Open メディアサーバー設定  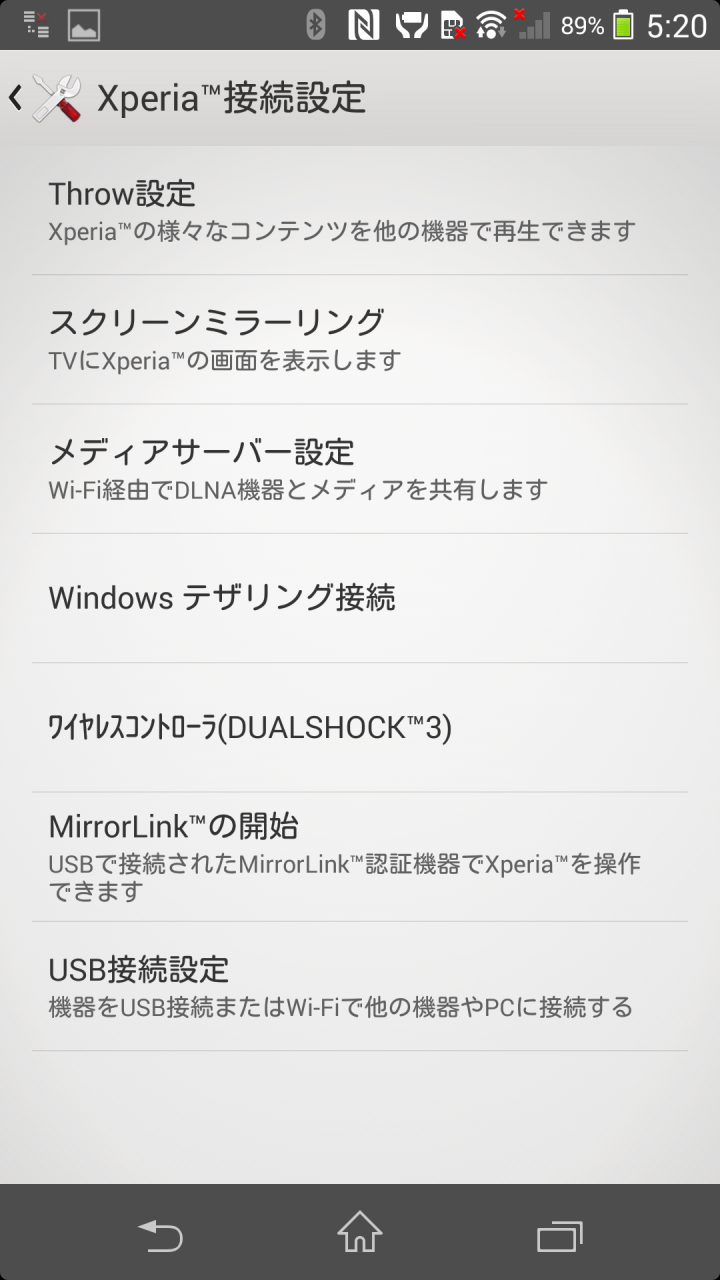click(x=360, y=469)
